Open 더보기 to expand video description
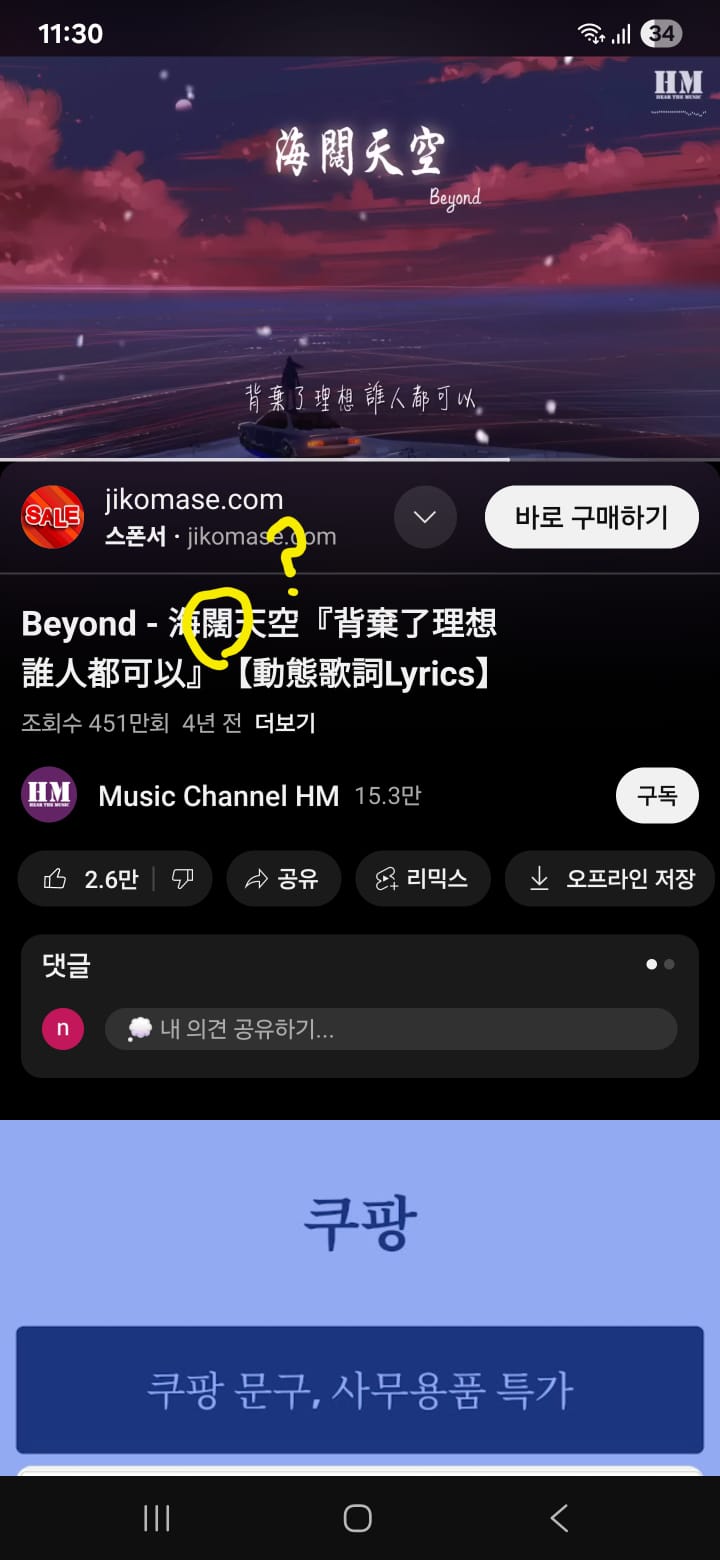720x1560 pixels. tap(285, 723)
